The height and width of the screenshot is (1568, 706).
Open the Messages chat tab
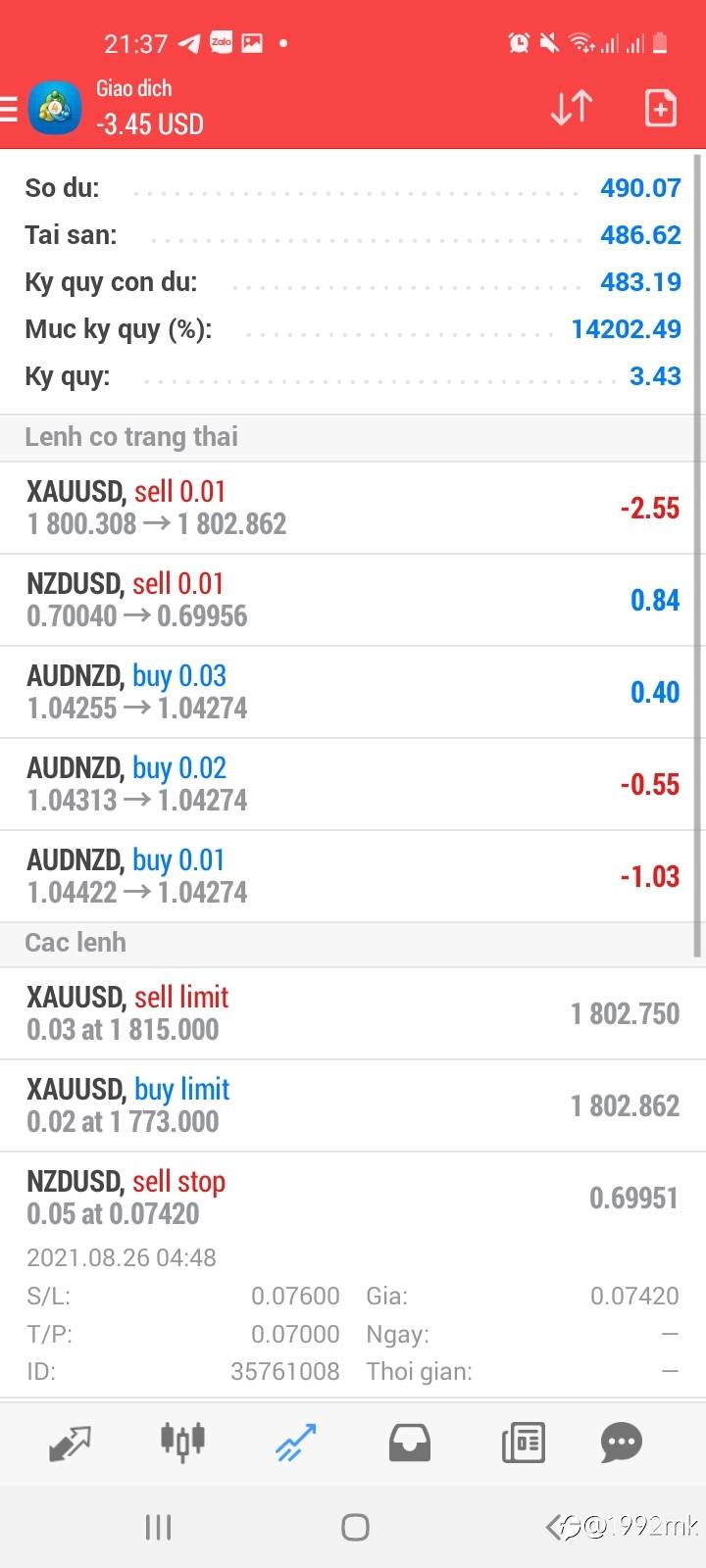click(x=621, y=1443)
